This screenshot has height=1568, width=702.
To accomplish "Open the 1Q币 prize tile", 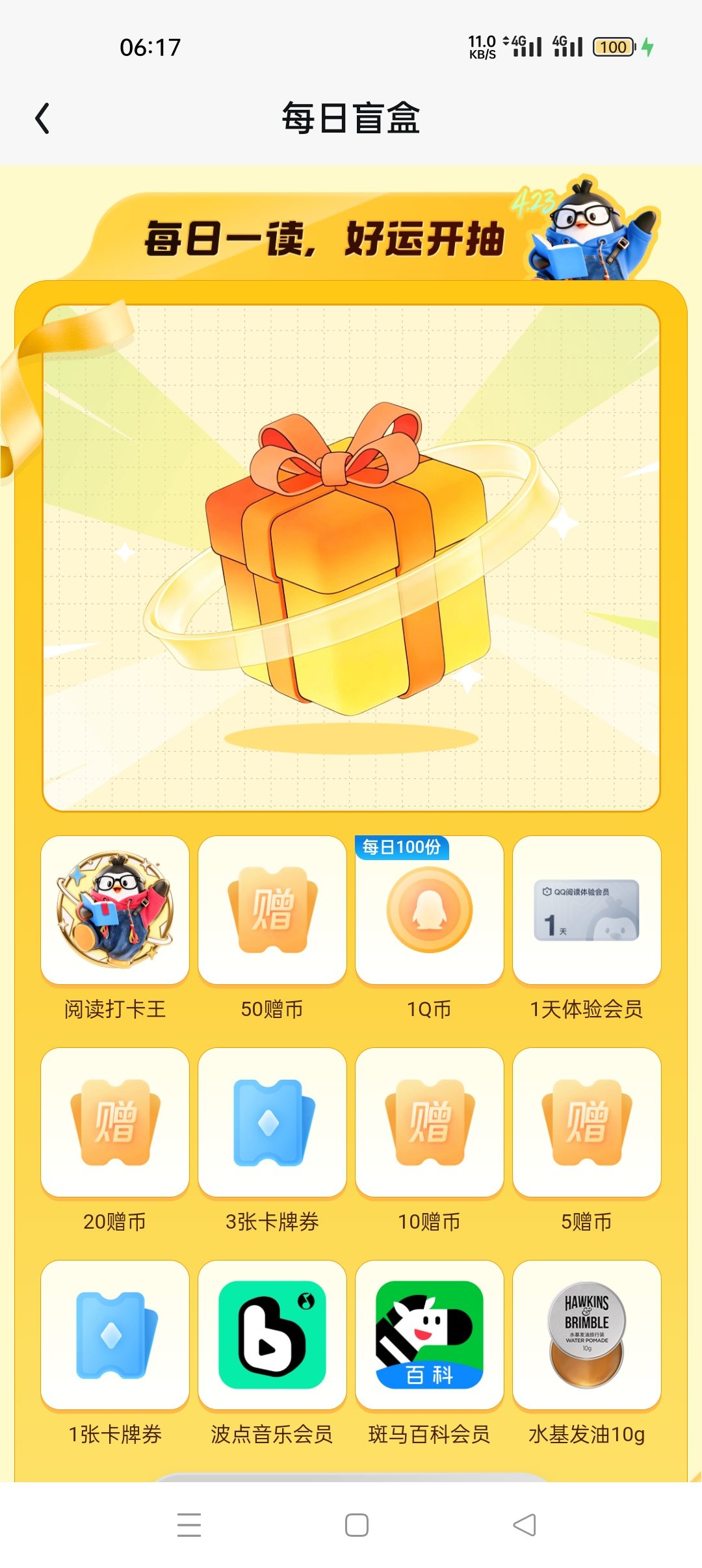I will [x=430, y=910].
